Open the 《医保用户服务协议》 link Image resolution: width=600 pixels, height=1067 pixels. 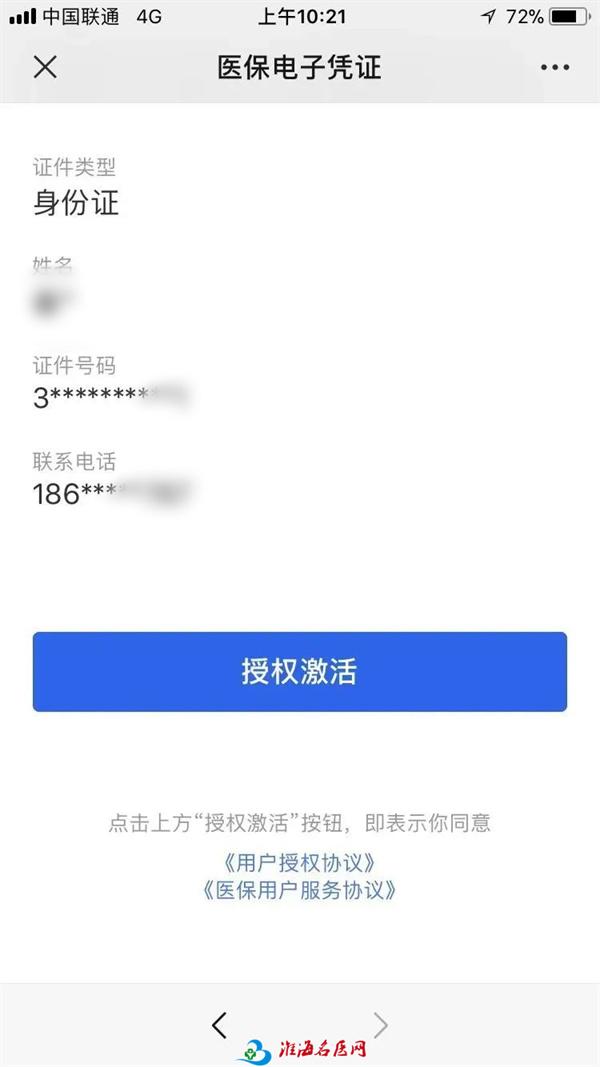tap(299, 890)
